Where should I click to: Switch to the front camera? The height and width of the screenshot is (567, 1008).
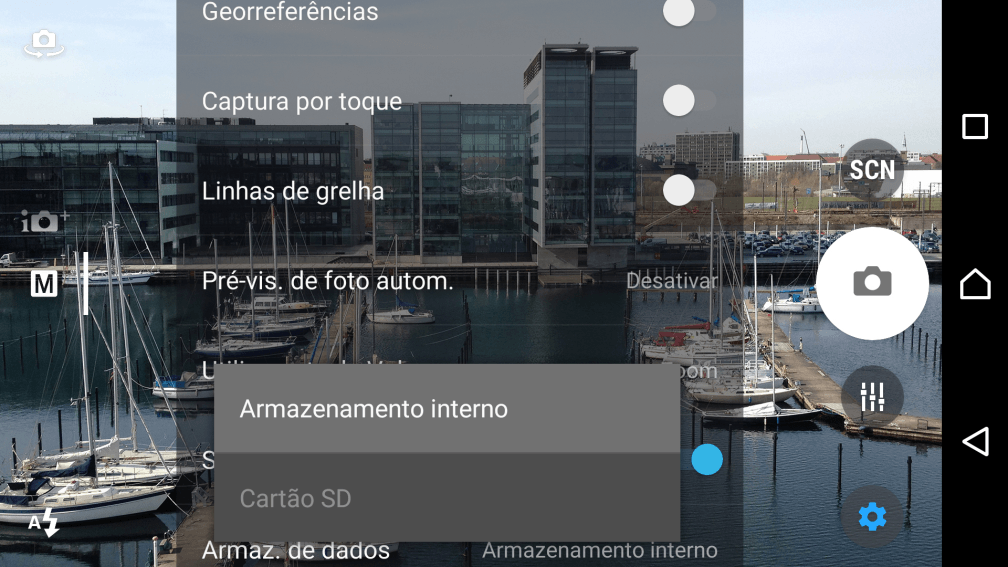click(x=44, y=43)
